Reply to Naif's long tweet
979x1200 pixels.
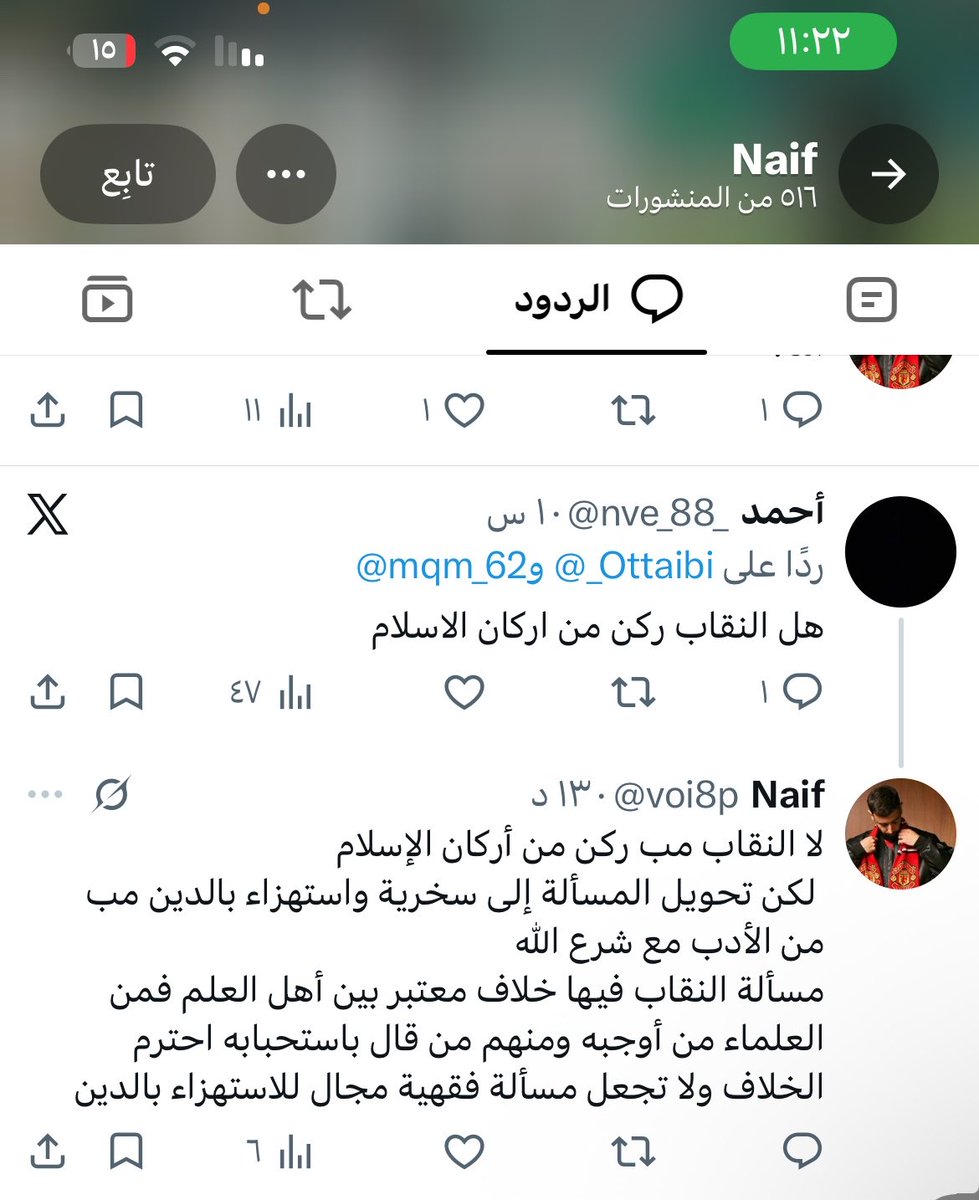pyautogui.click(x=802, y=1152)
